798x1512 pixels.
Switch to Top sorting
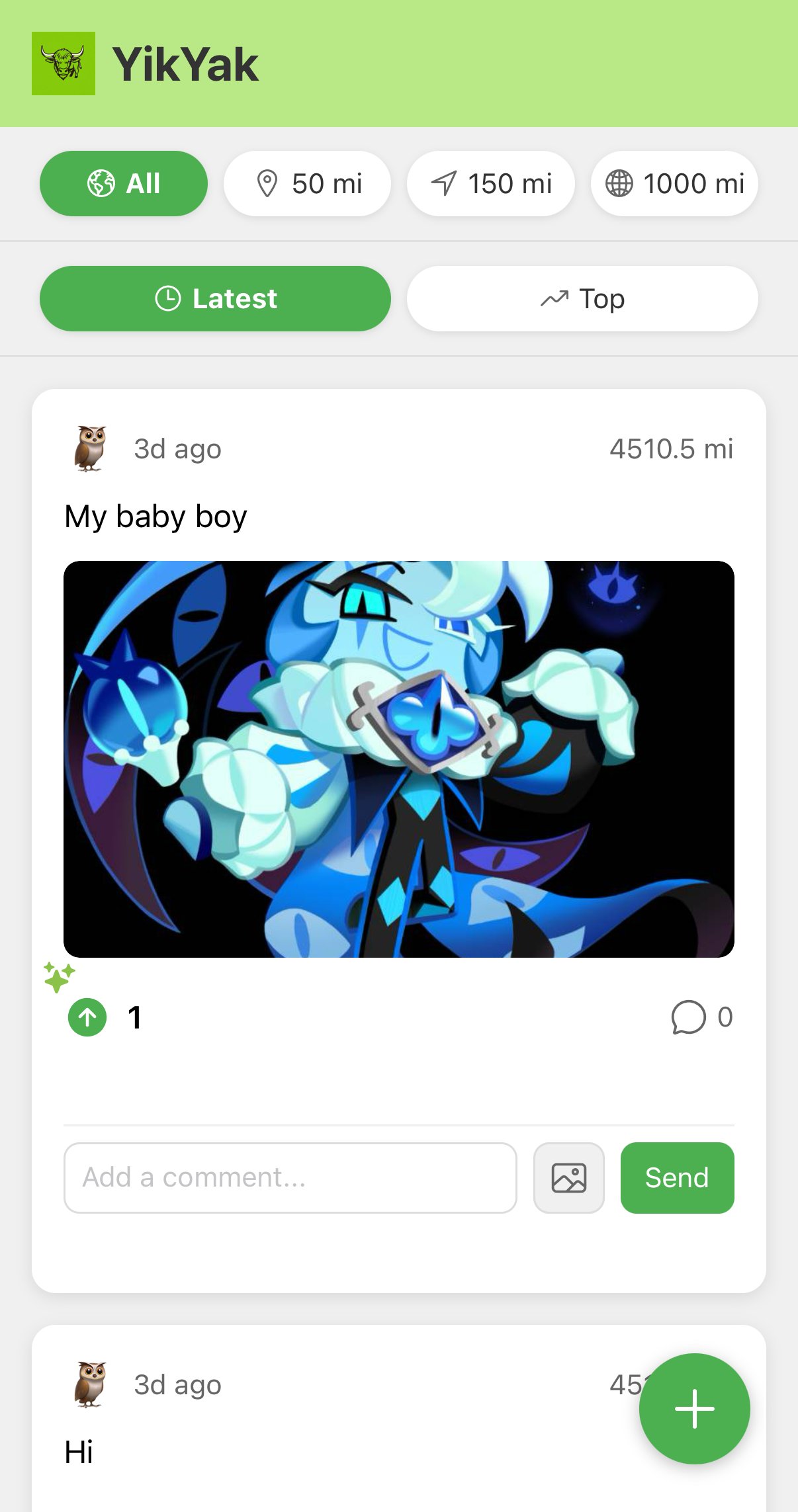click(x=582, y=298)
